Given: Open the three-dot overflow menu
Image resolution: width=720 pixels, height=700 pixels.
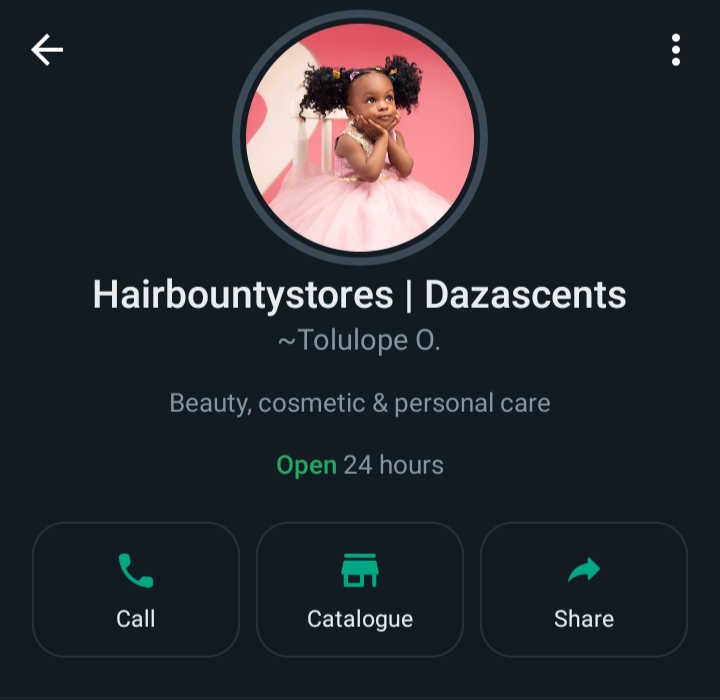Looking at the screenshot, I should (676, 49).
